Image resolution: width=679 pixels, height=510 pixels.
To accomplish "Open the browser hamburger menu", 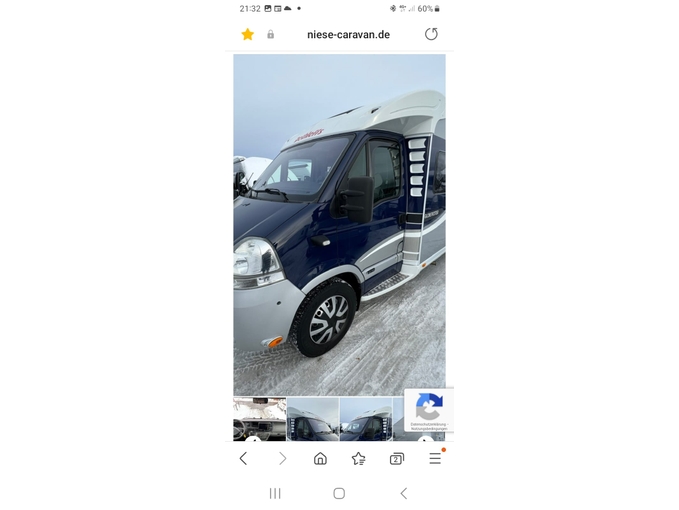I will tap(435, 458).
